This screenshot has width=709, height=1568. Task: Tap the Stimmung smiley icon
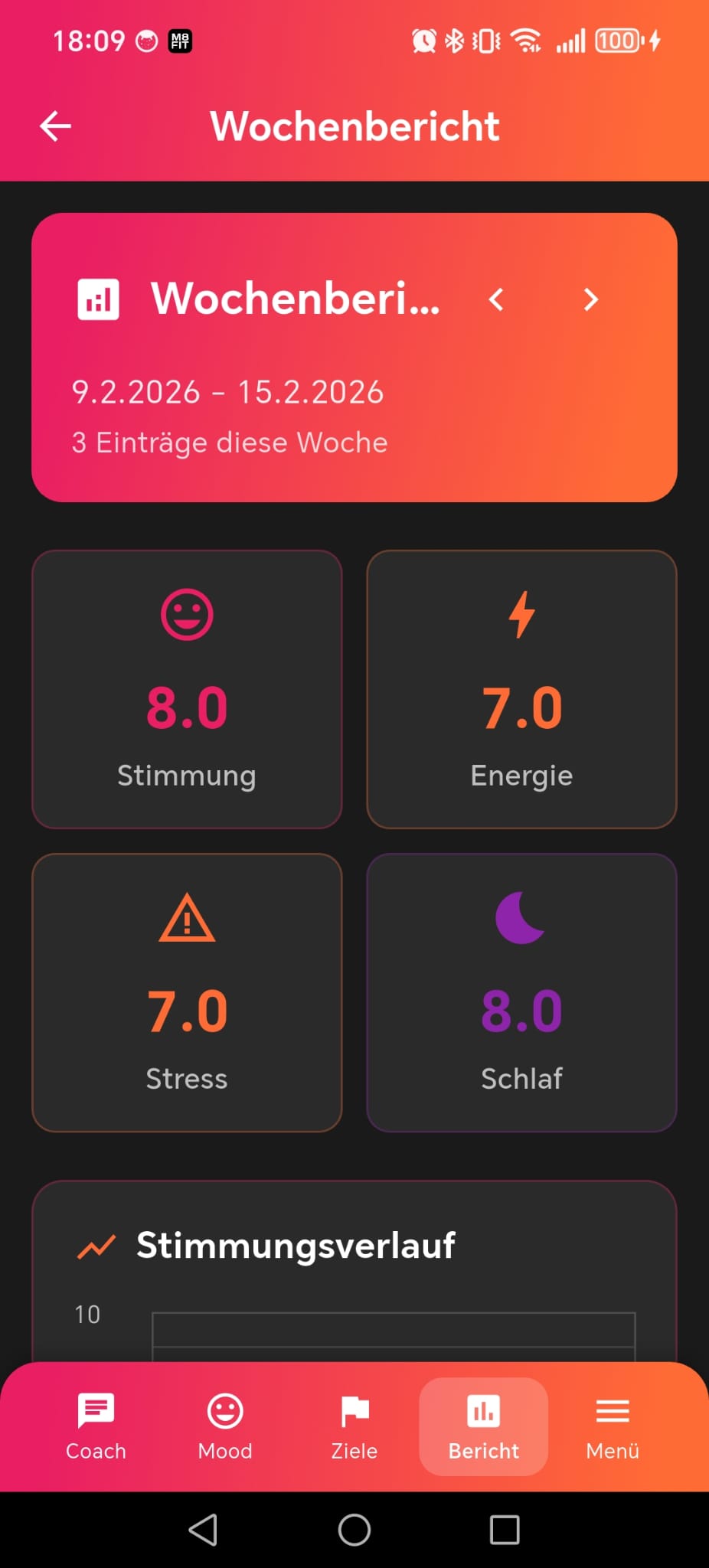click(x=187, y=614)
